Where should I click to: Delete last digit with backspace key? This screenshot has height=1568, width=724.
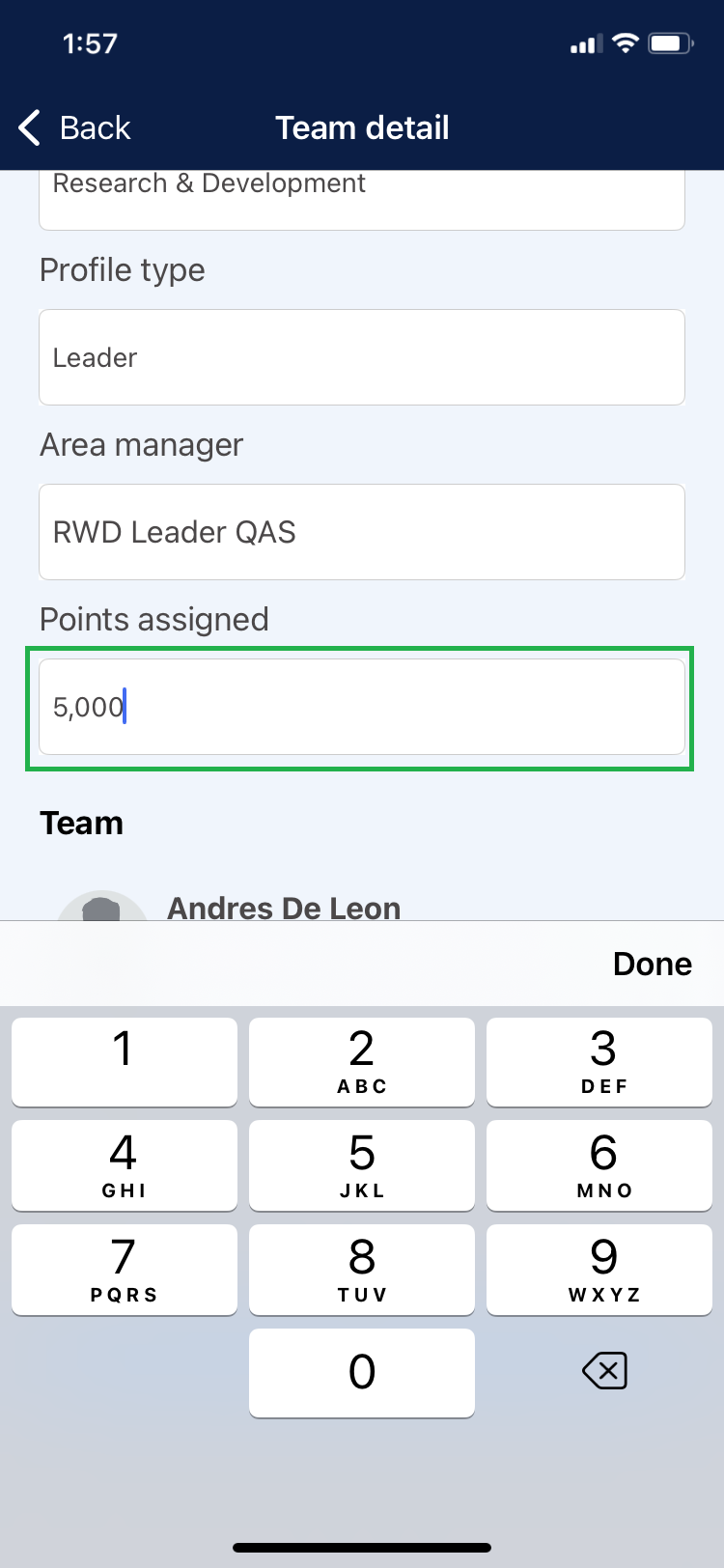[x=604, y=1371]
